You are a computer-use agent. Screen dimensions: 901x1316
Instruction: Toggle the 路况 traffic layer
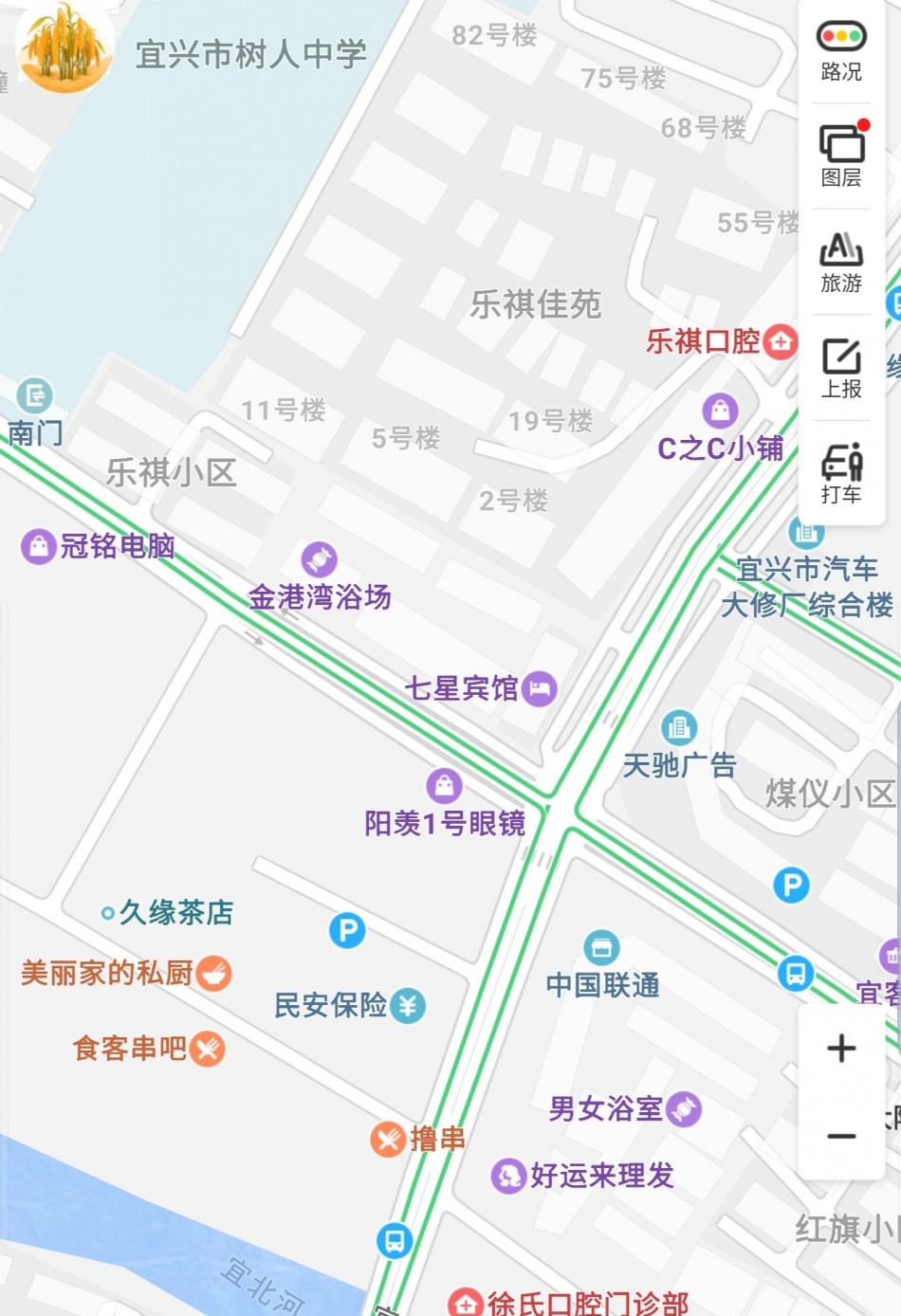point(841,51)
